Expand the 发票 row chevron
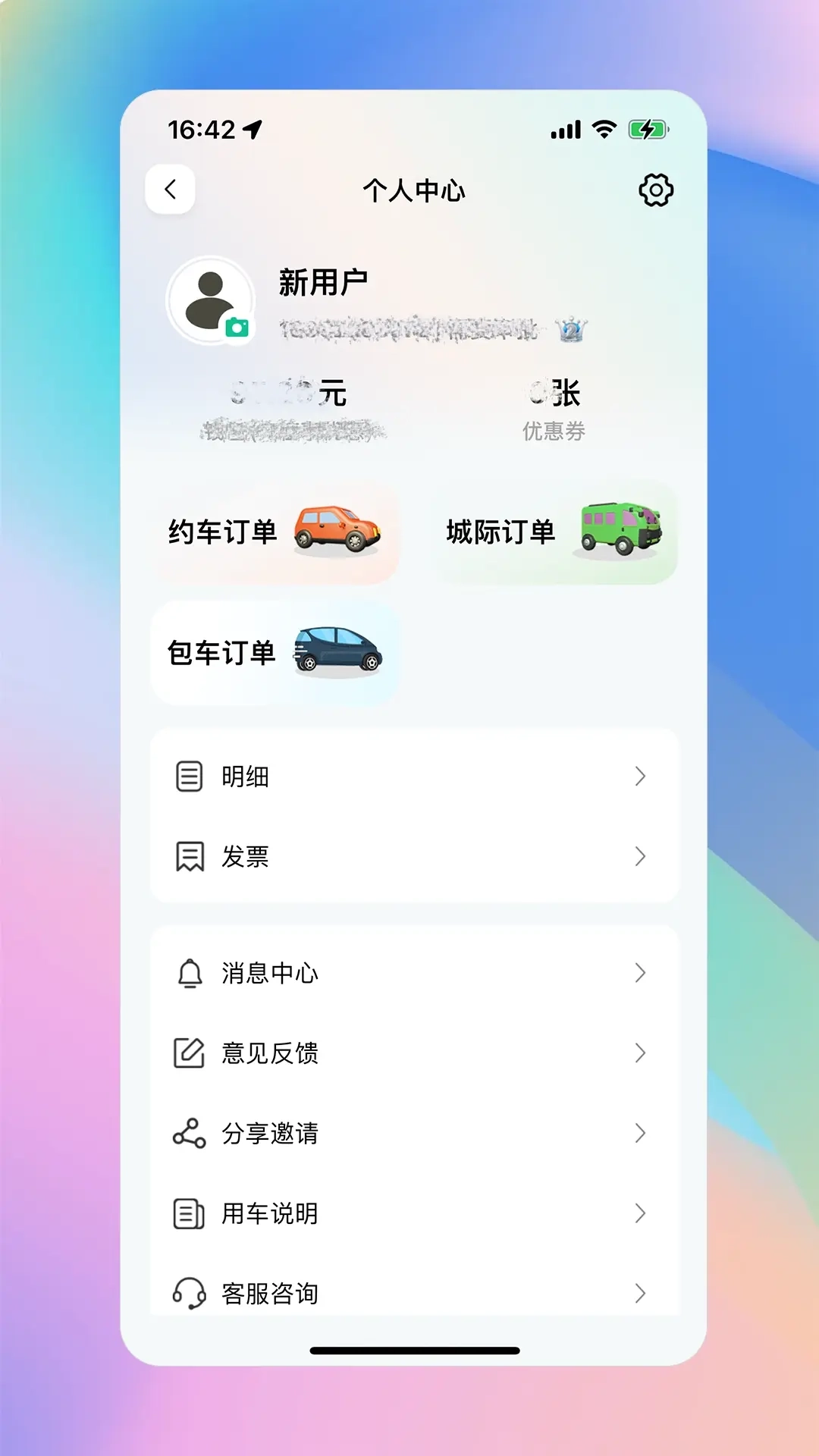This screenshot has height=1456, width=819. click(x=641, y=857)
